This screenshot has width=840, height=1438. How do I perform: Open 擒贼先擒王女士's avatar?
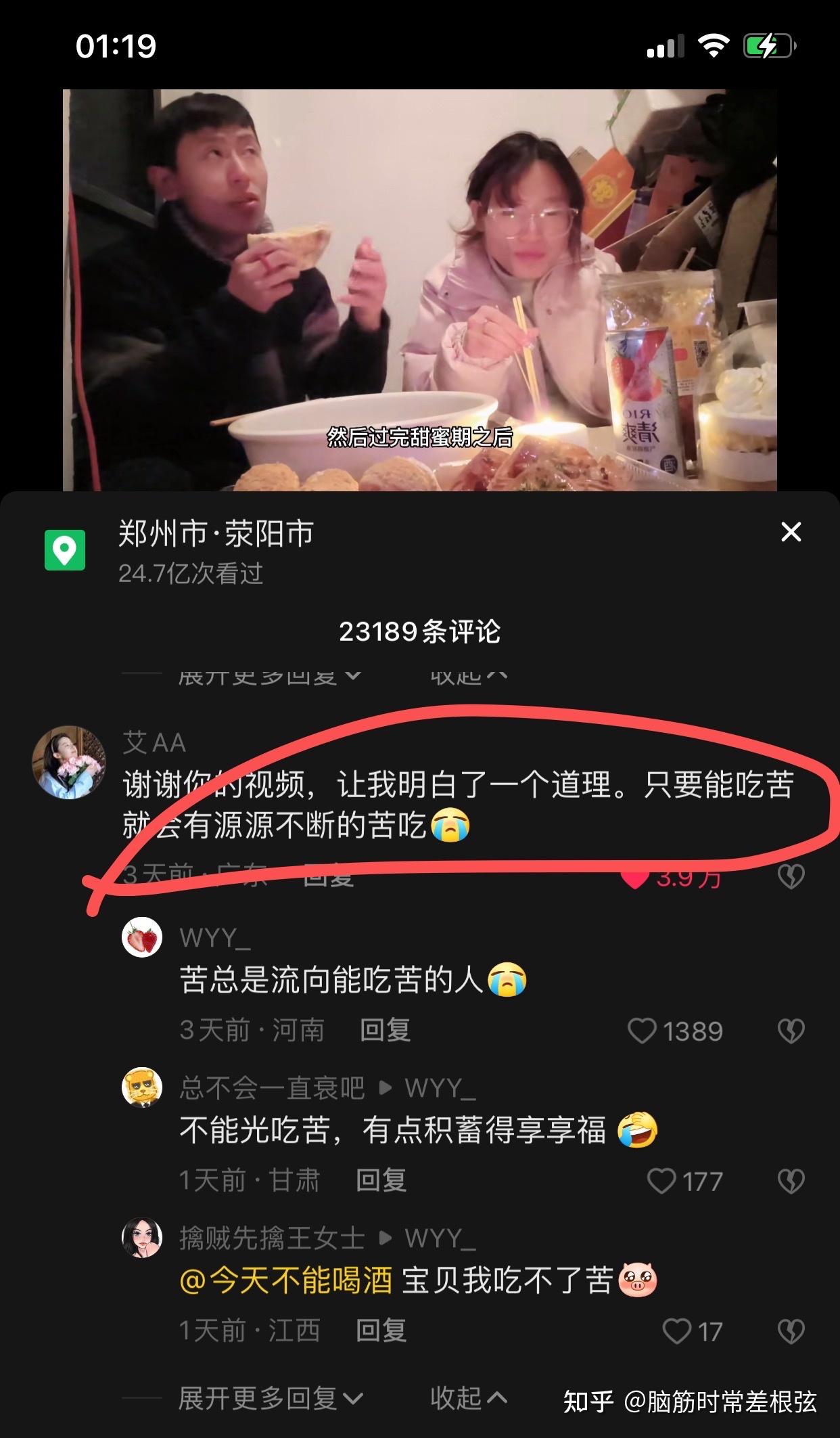click(x=142, y=1238)
